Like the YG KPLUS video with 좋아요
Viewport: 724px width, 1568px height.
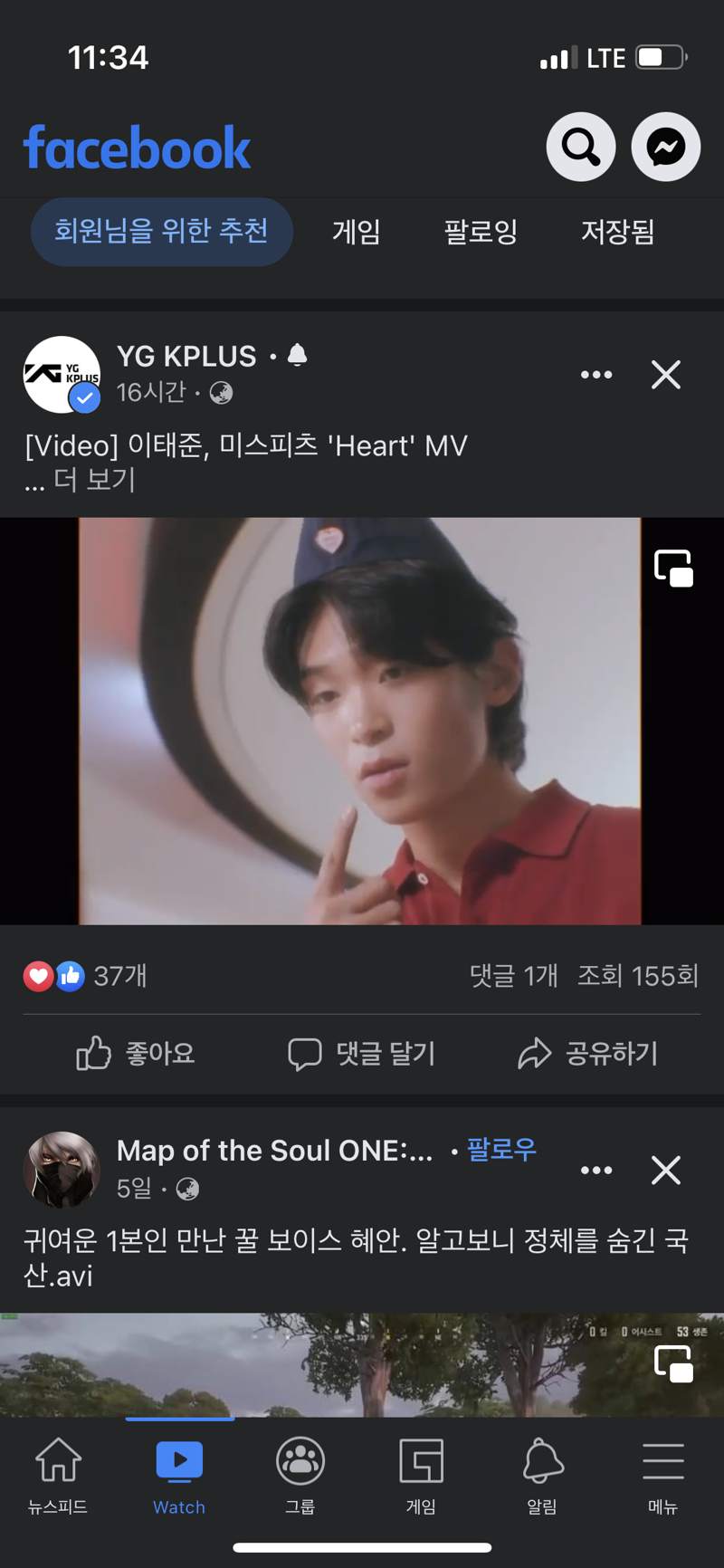136,1054
